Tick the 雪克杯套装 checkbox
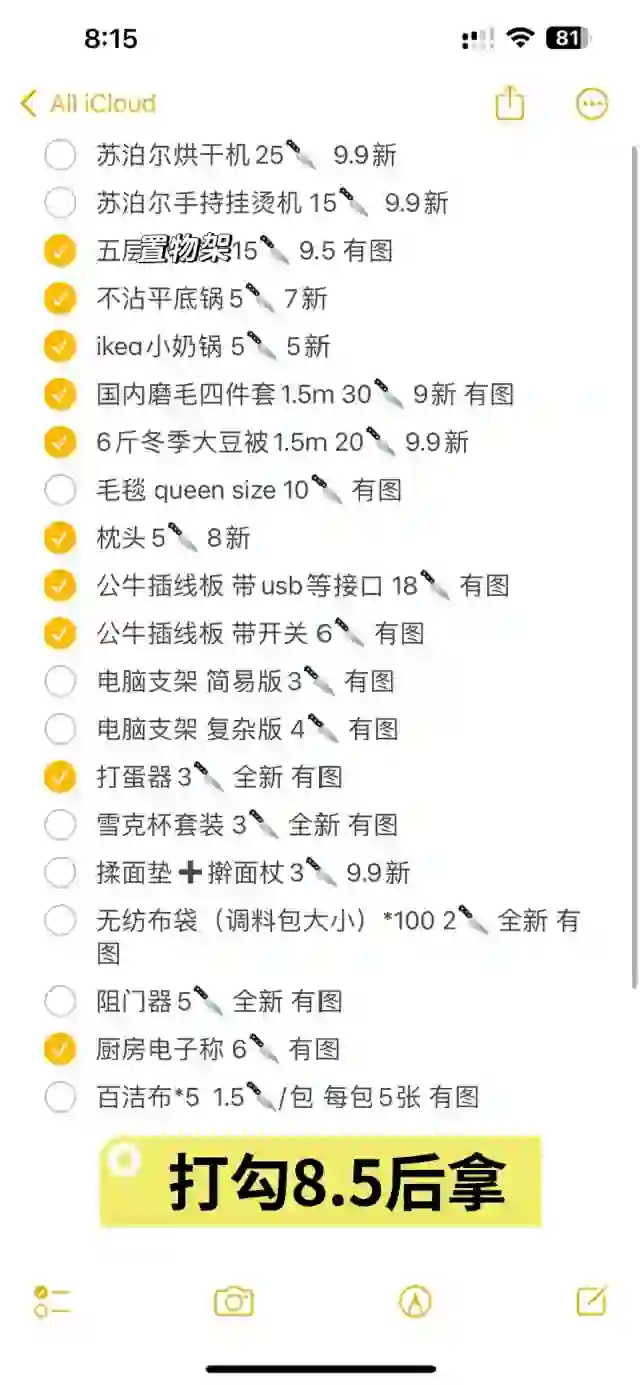Image resolution: width=640 pixels, height=1385 pixels. 60,825
